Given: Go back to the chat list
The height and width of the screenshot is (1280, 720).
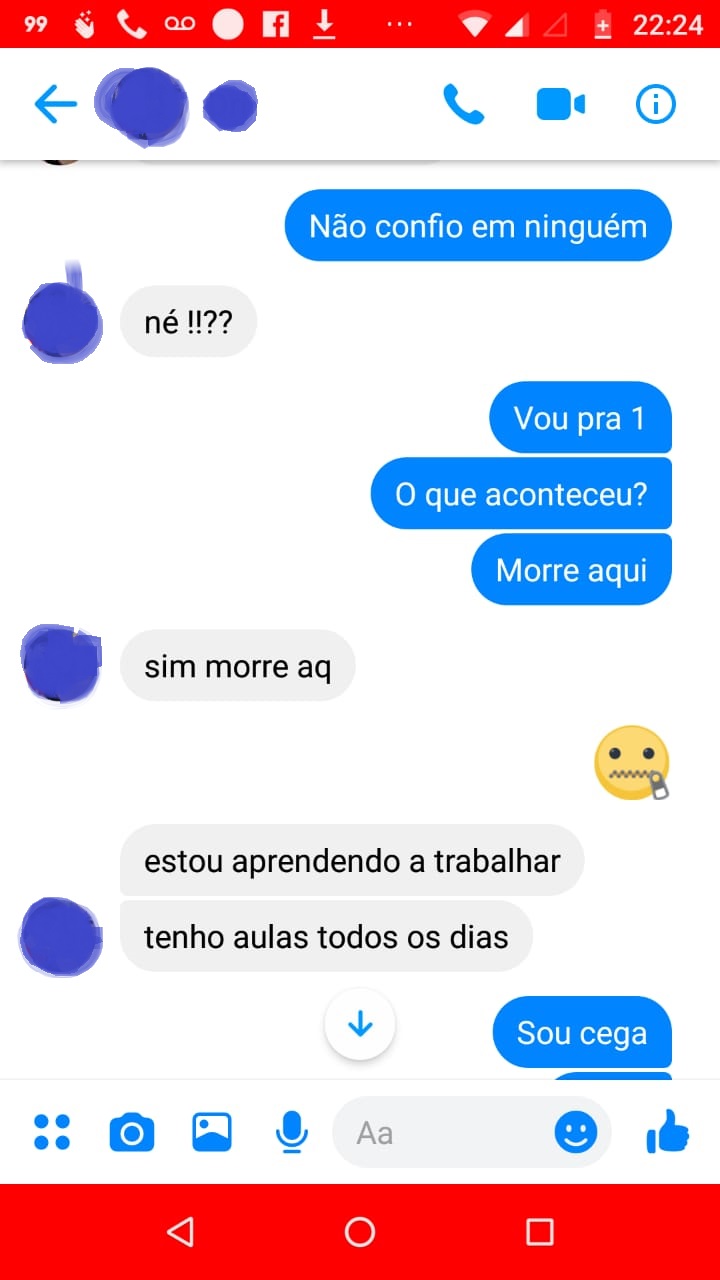Looking at the screenshot, I should point(55,104).
